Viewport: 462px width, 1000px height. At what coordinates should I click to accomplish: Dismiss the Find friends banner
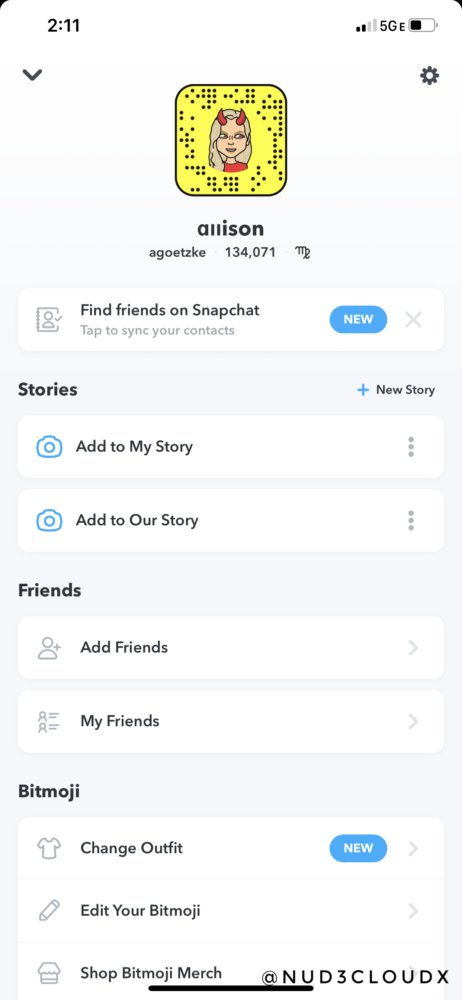pos(414,320)
